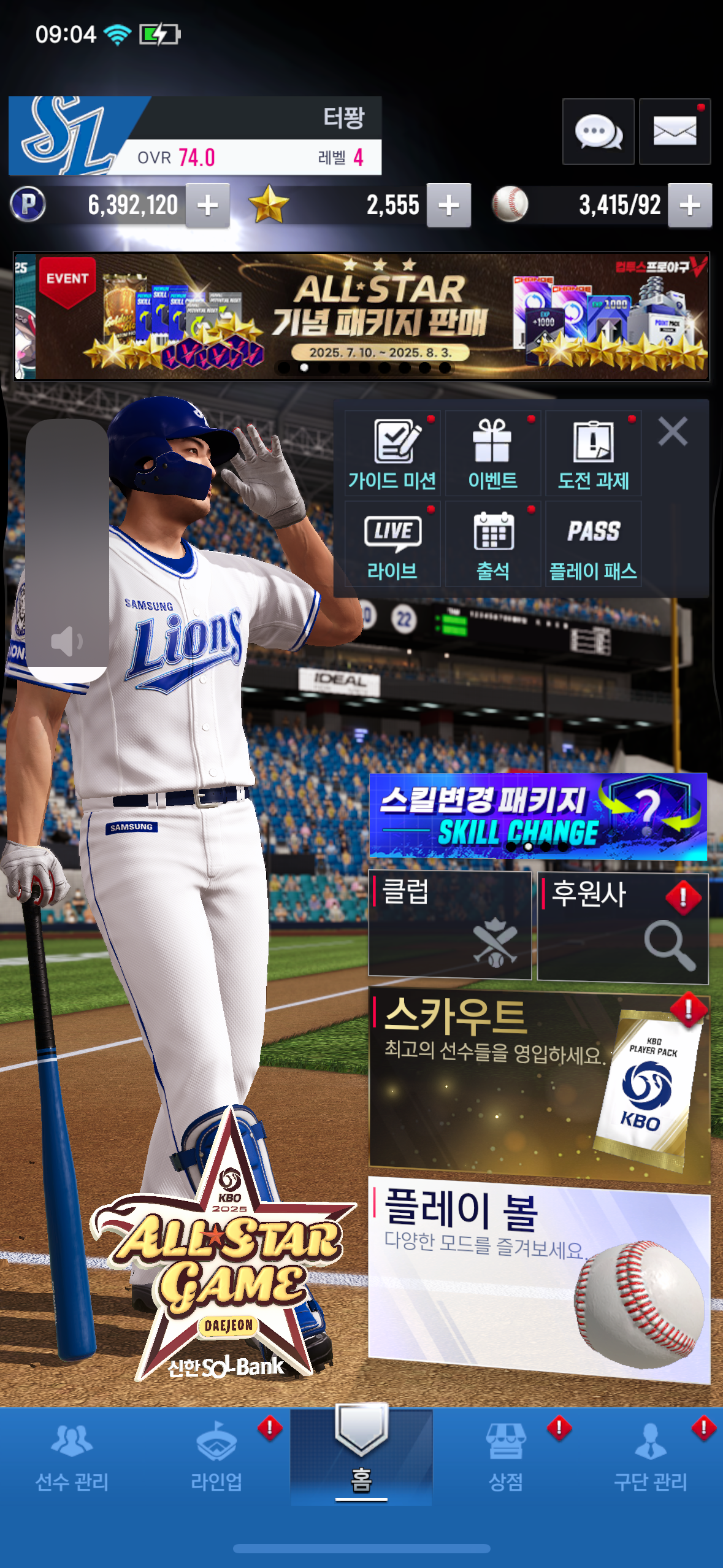This screenshot has height=1568, width=723.
Task: Open the 플레이 패스 PASS menu
Action: (594, 544)
